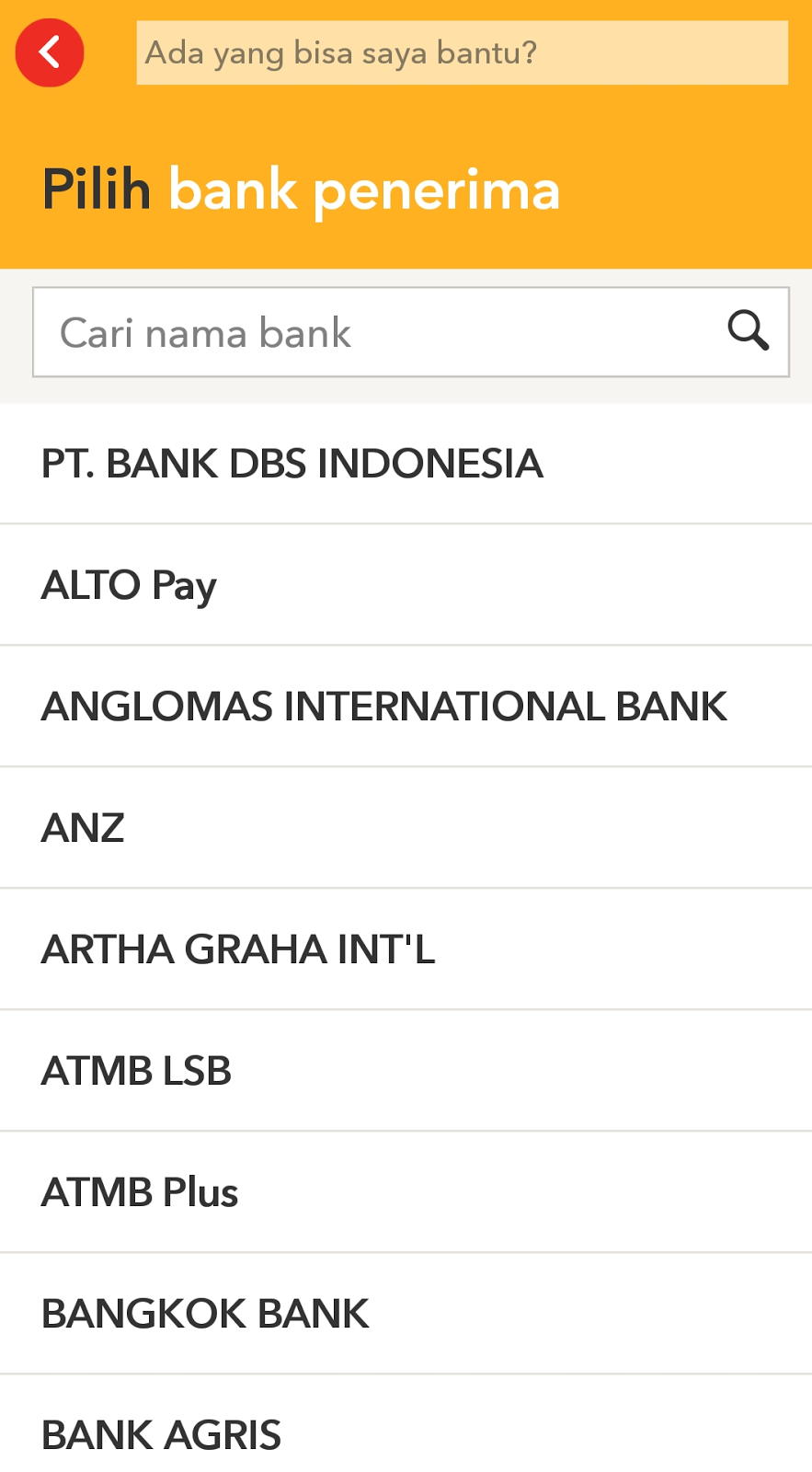This screenshot has height=1472, width=812.
Task: Choose ALTO Pay as recipient bank
Action: click(x=406, y=585)
